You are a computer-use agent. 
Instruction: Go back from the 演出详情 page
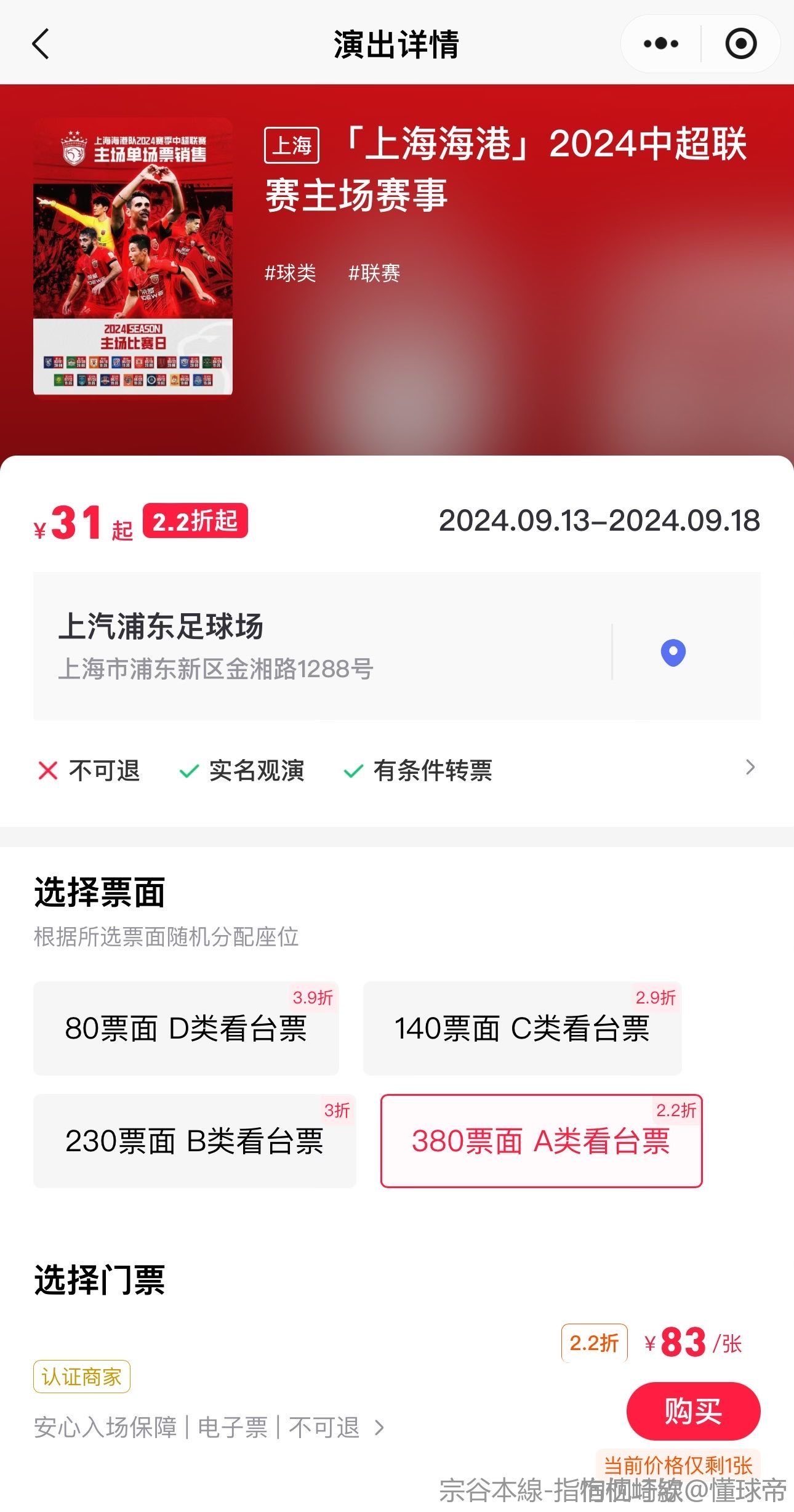click(x=41, y=44)
